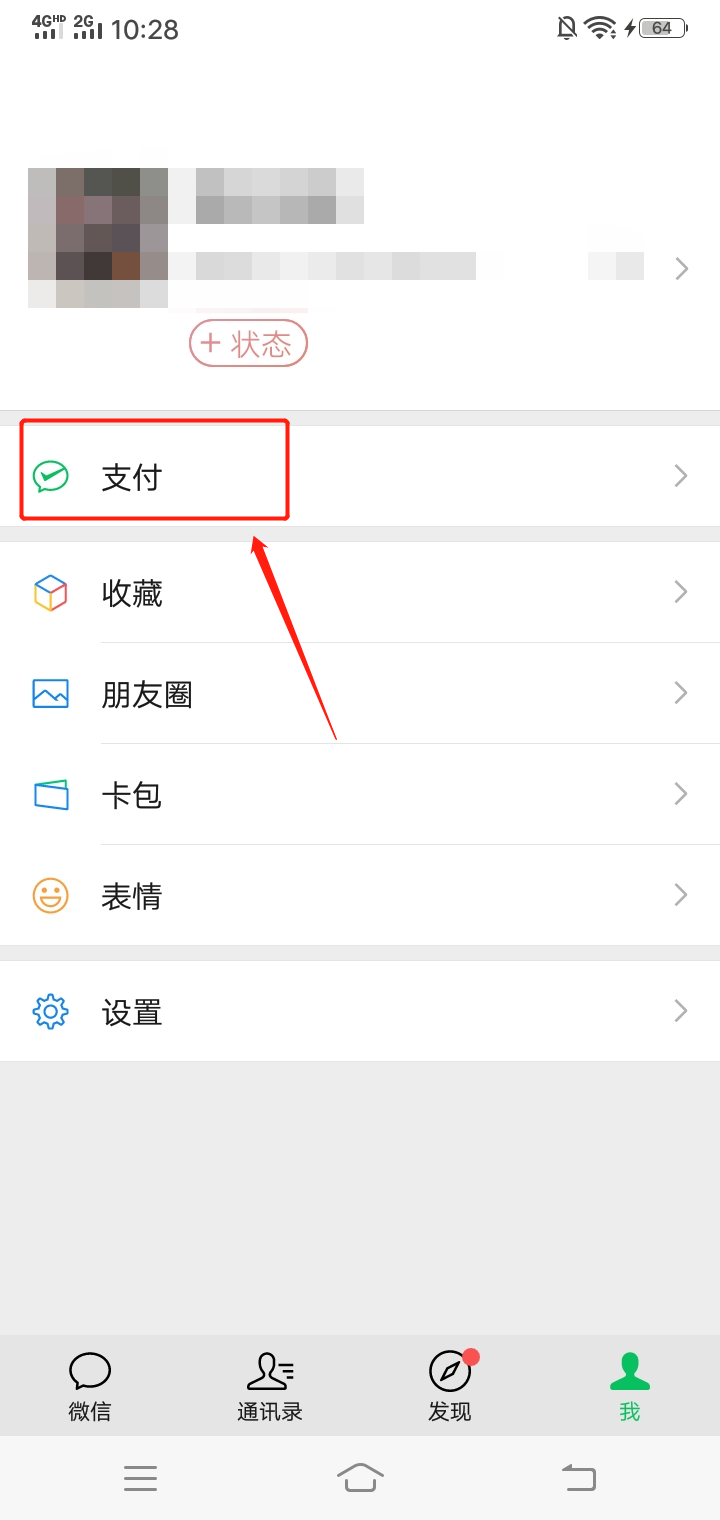Switch to the 发现 tab
720x1520 pixels.
pos(449,1386)
